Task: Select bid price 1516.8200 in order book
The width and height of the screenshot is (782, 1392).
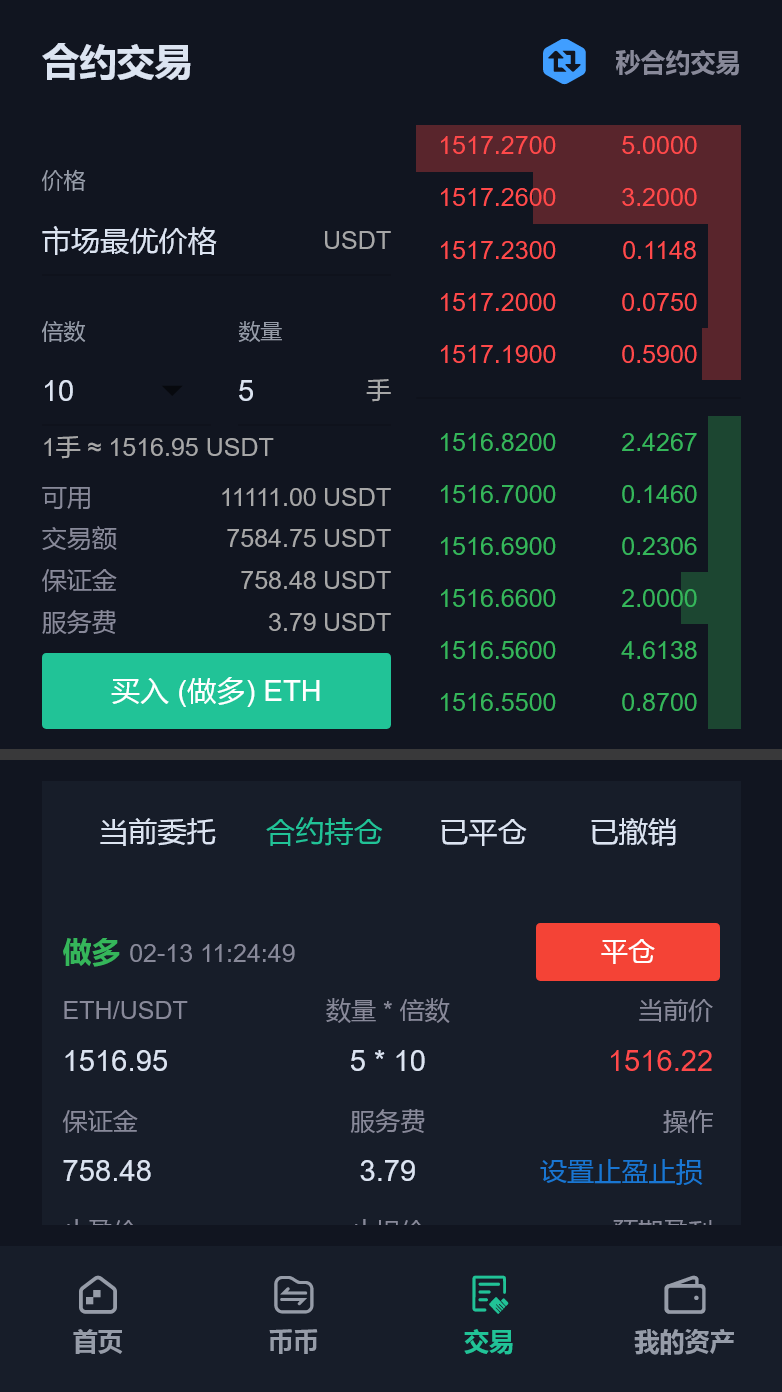Action: tap(497, 442)
